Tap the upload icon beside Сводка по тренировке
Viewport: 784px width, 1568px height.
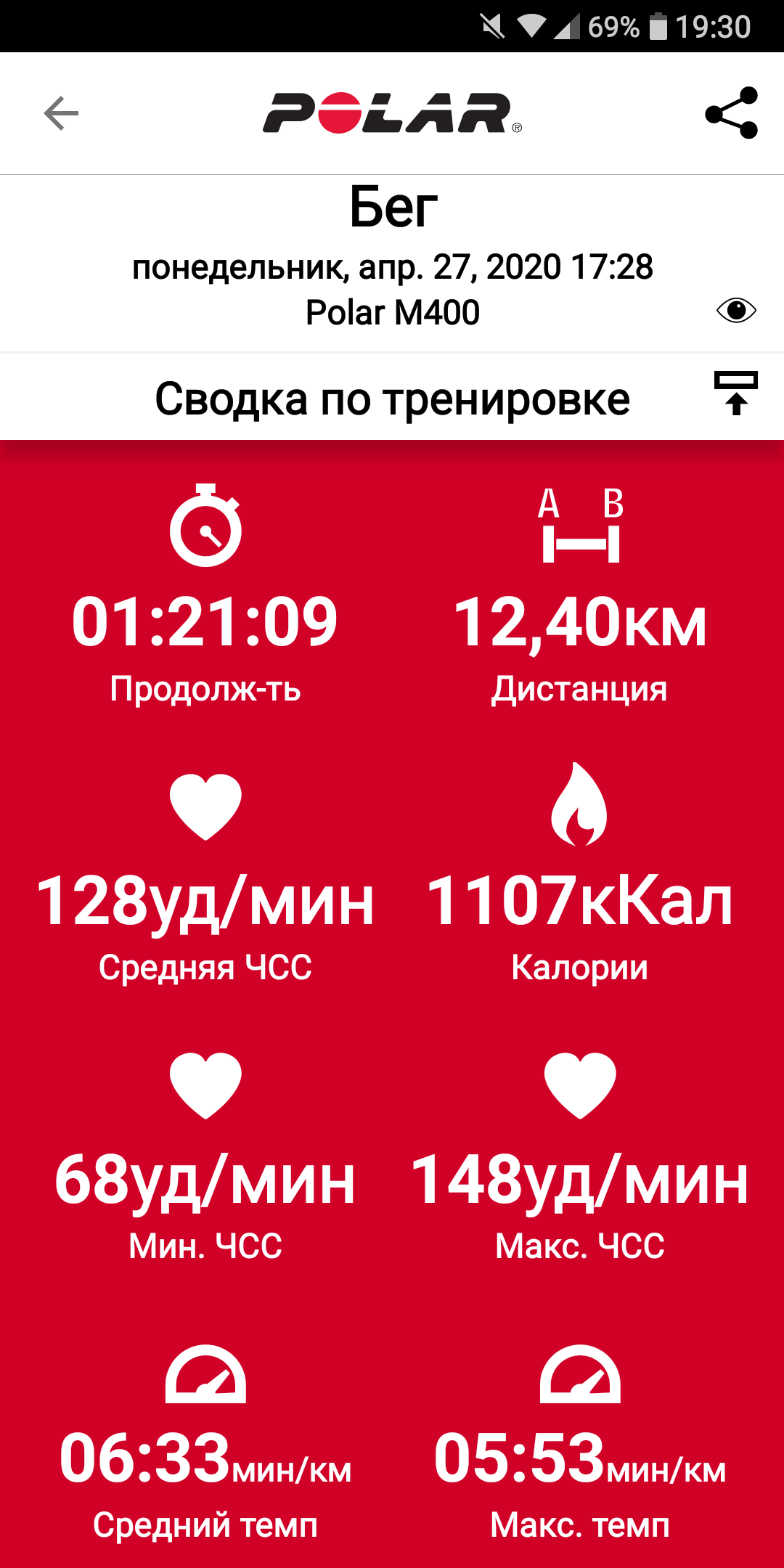[736, 393]
